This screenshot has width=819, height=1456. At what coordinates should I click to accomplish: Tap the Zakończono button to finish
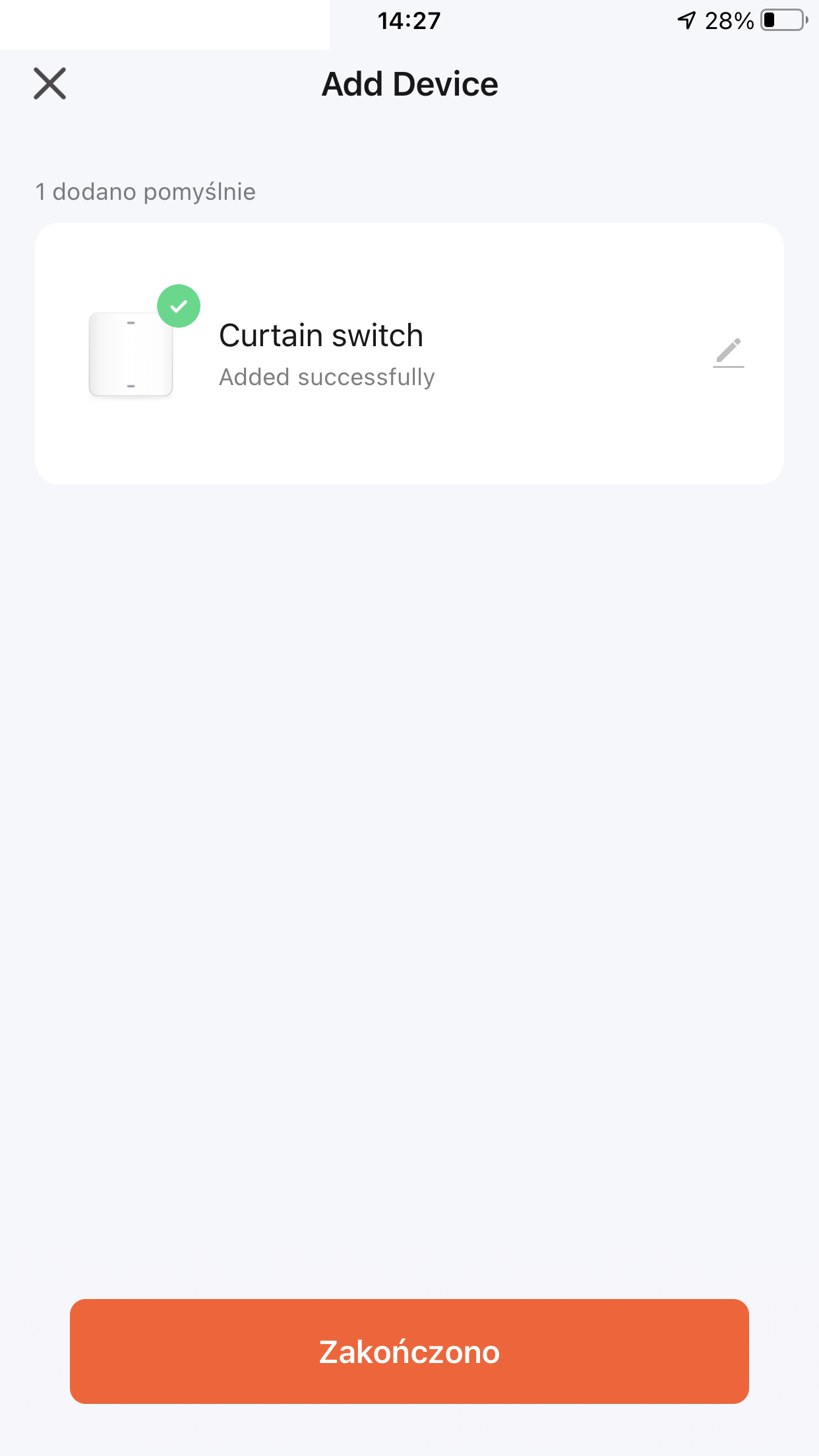[409, 1351]
